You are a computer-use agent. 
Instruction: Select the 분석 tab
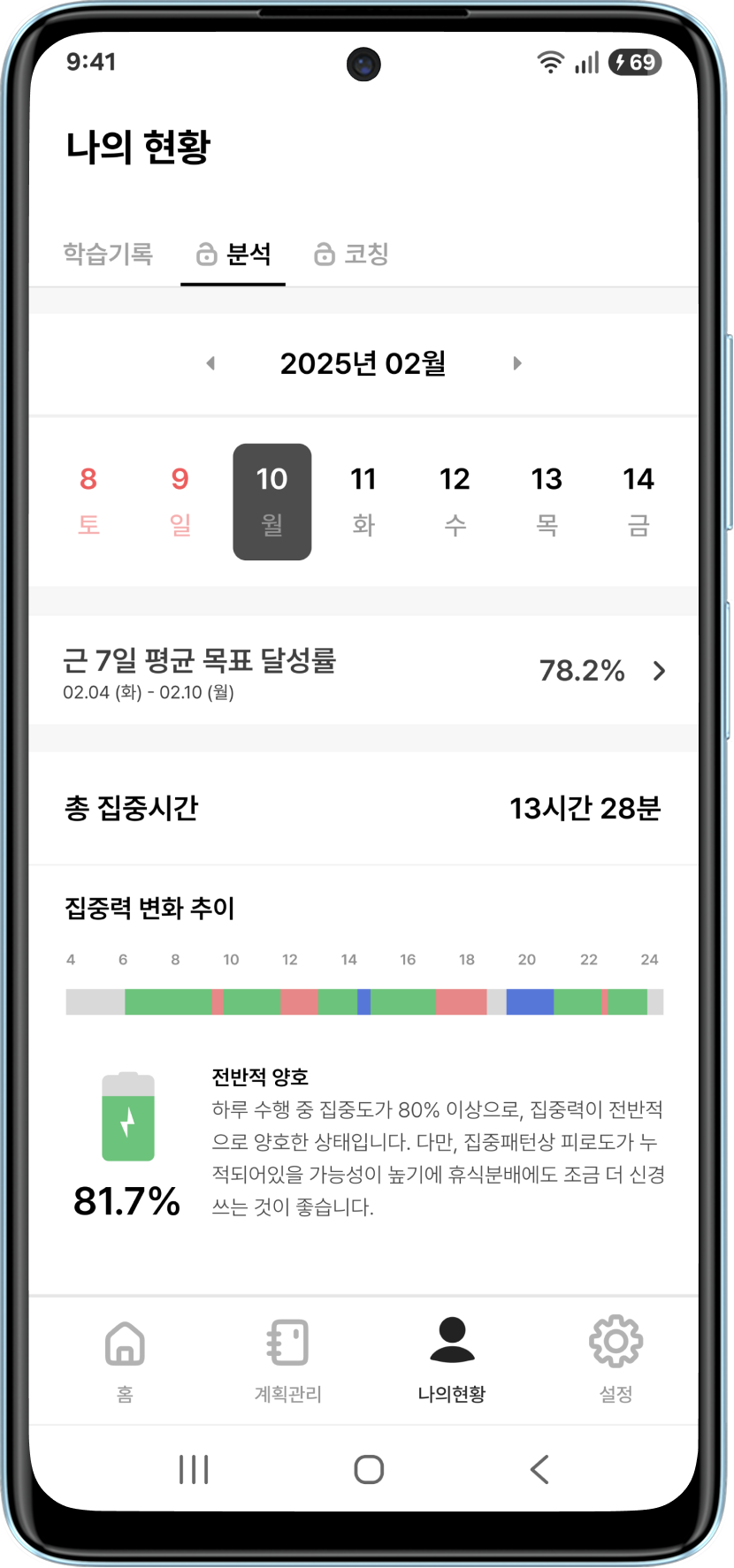click(x=233, y=255)
